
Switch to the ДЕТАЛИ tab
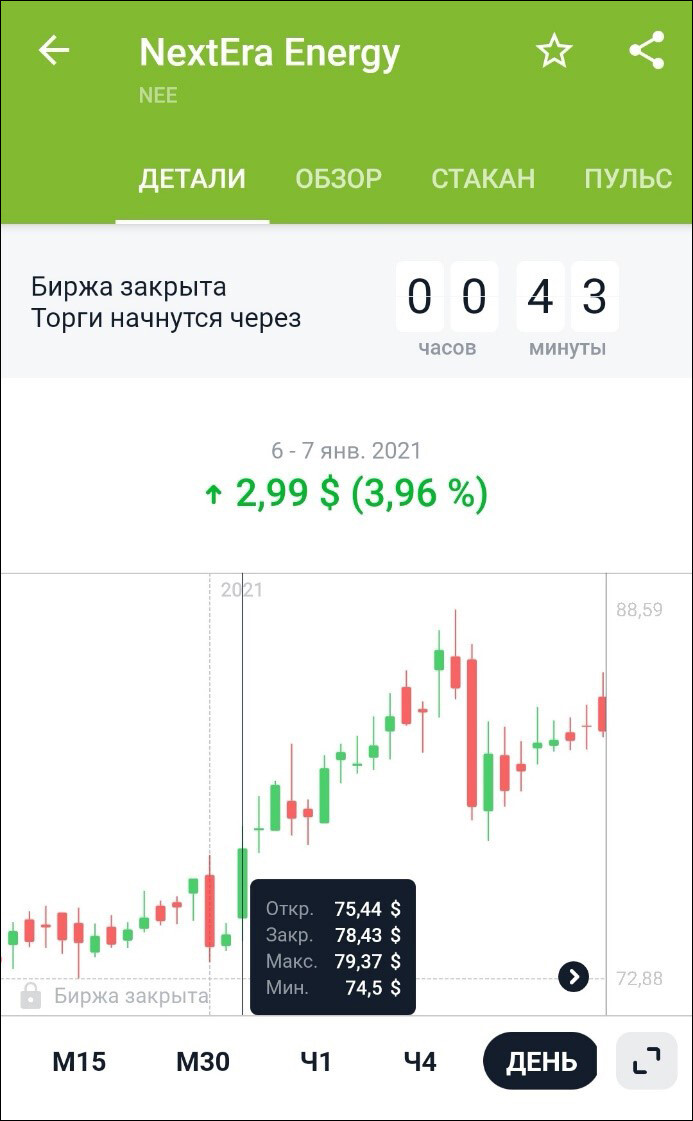pos(192,179)
